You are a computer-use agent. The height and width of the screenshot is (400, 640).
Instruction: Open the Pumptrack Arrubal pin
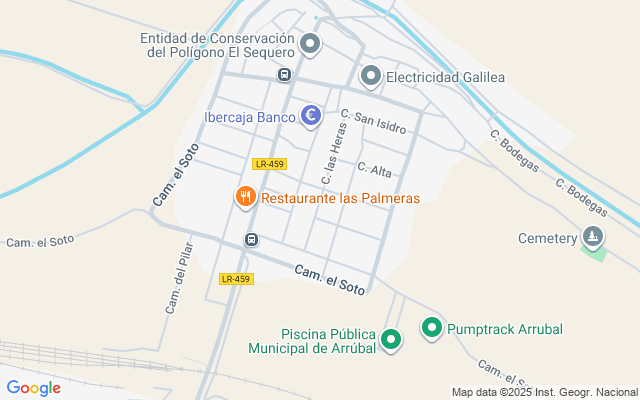click(x=432, y=327)
